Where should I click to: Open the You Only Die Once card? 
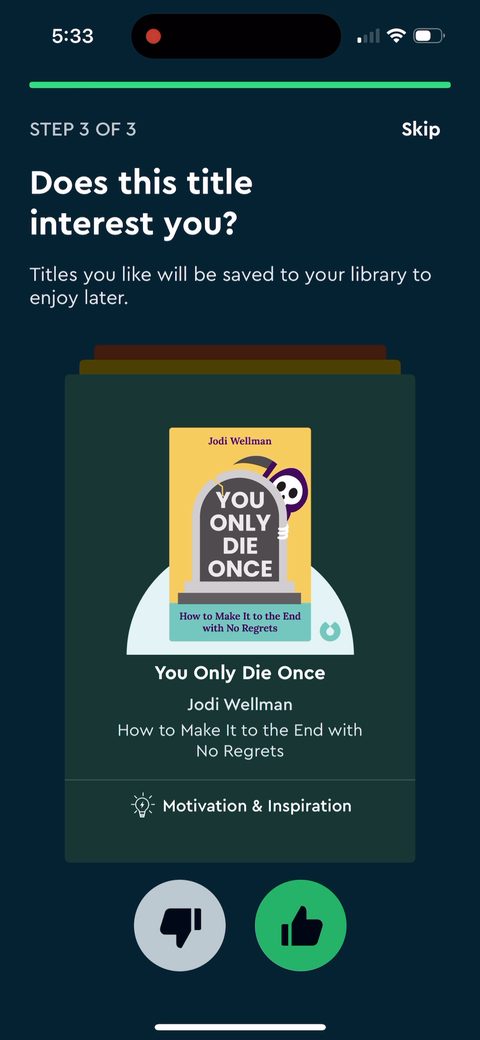pyautogui.click(x=240, y=618)
